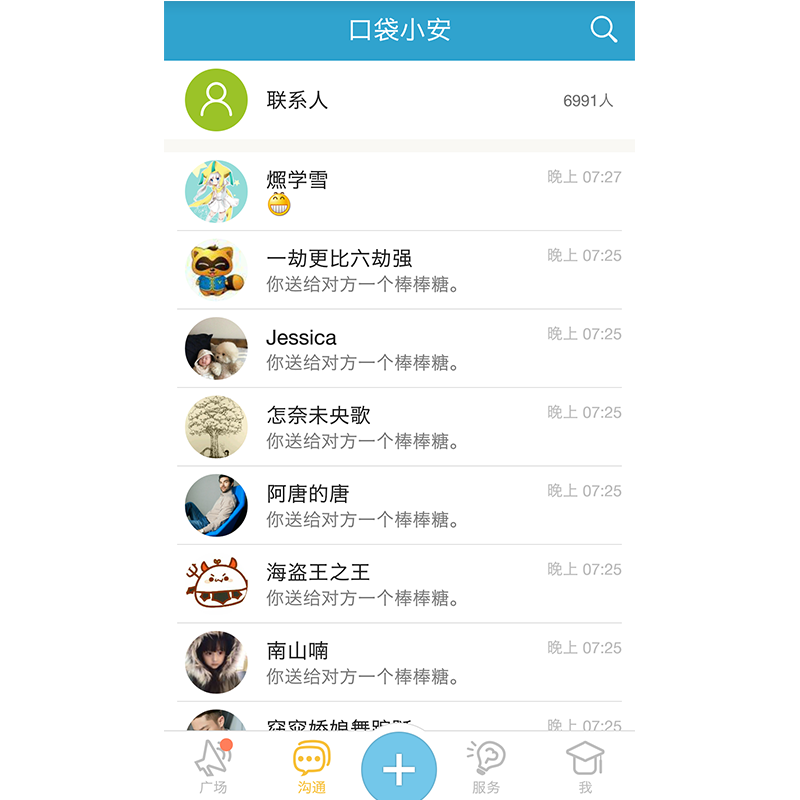Switch to the 广场 tab
This screenshot has width=800, height=800.
(213, 768)
